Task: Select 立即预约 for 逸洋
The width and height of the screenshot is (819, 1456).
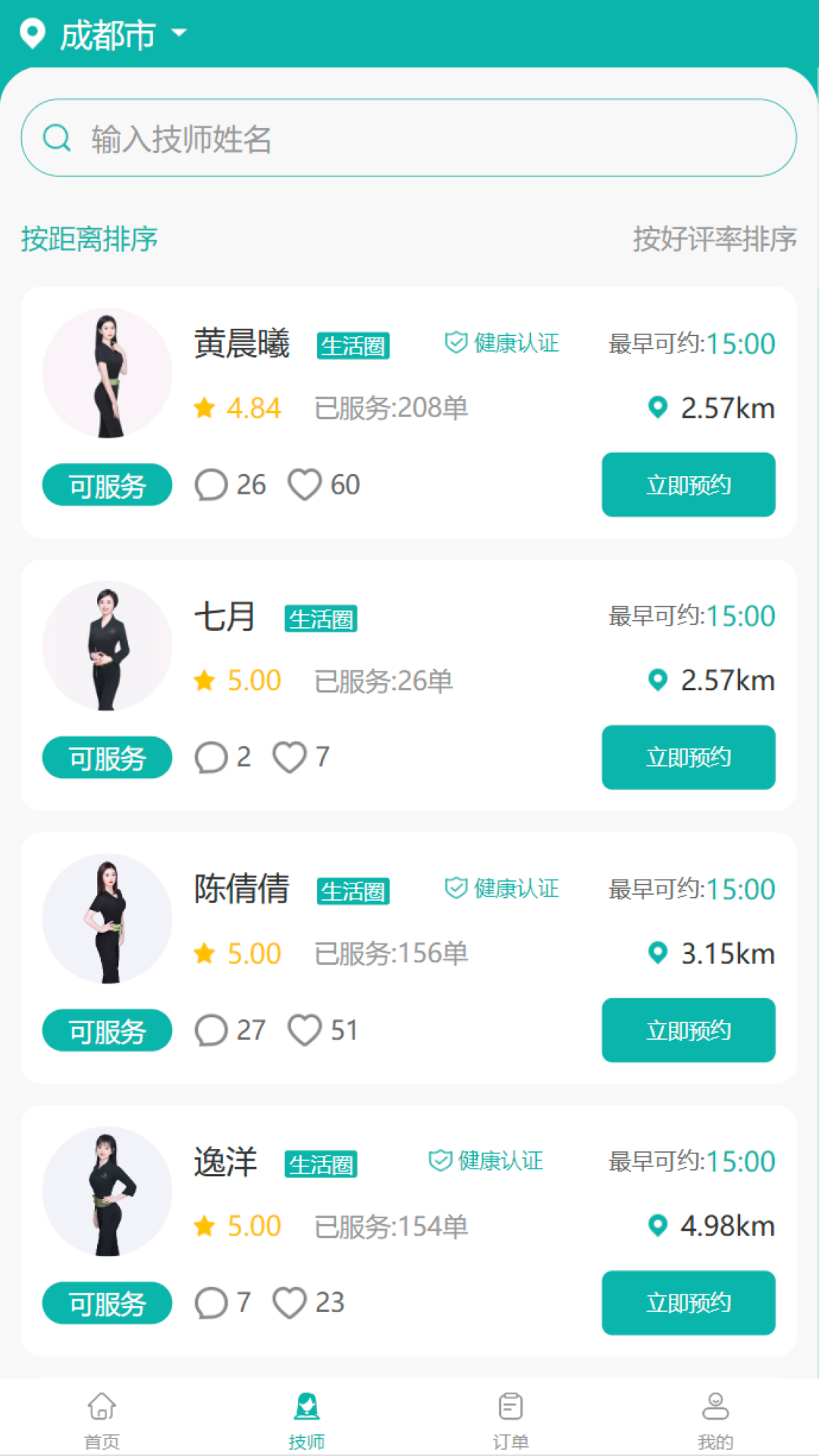Action: click(688, 1302)
